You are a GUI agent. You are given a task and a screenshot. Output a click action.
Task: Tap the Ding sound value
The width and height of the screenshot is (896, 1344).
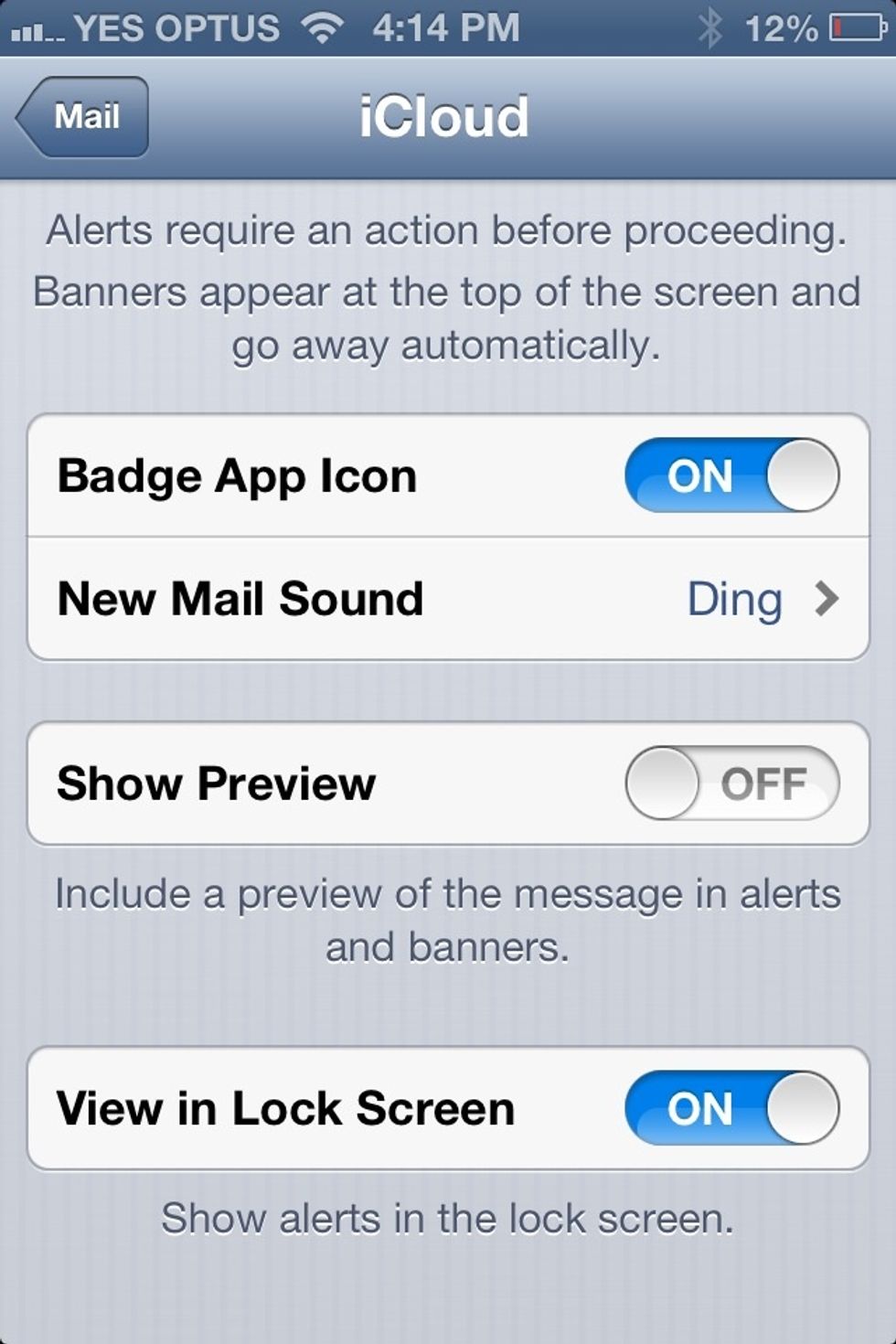tap(736, 599)
